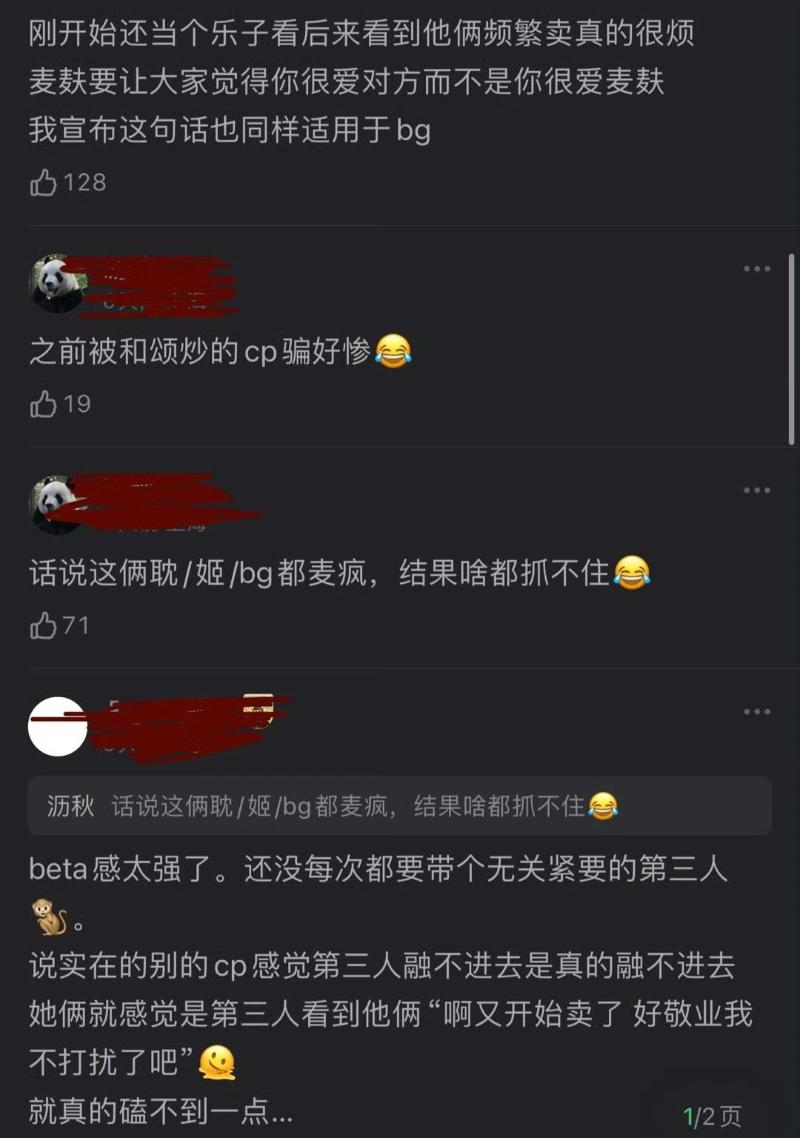Open the quoted reply from 沥秋

[400, 805]
